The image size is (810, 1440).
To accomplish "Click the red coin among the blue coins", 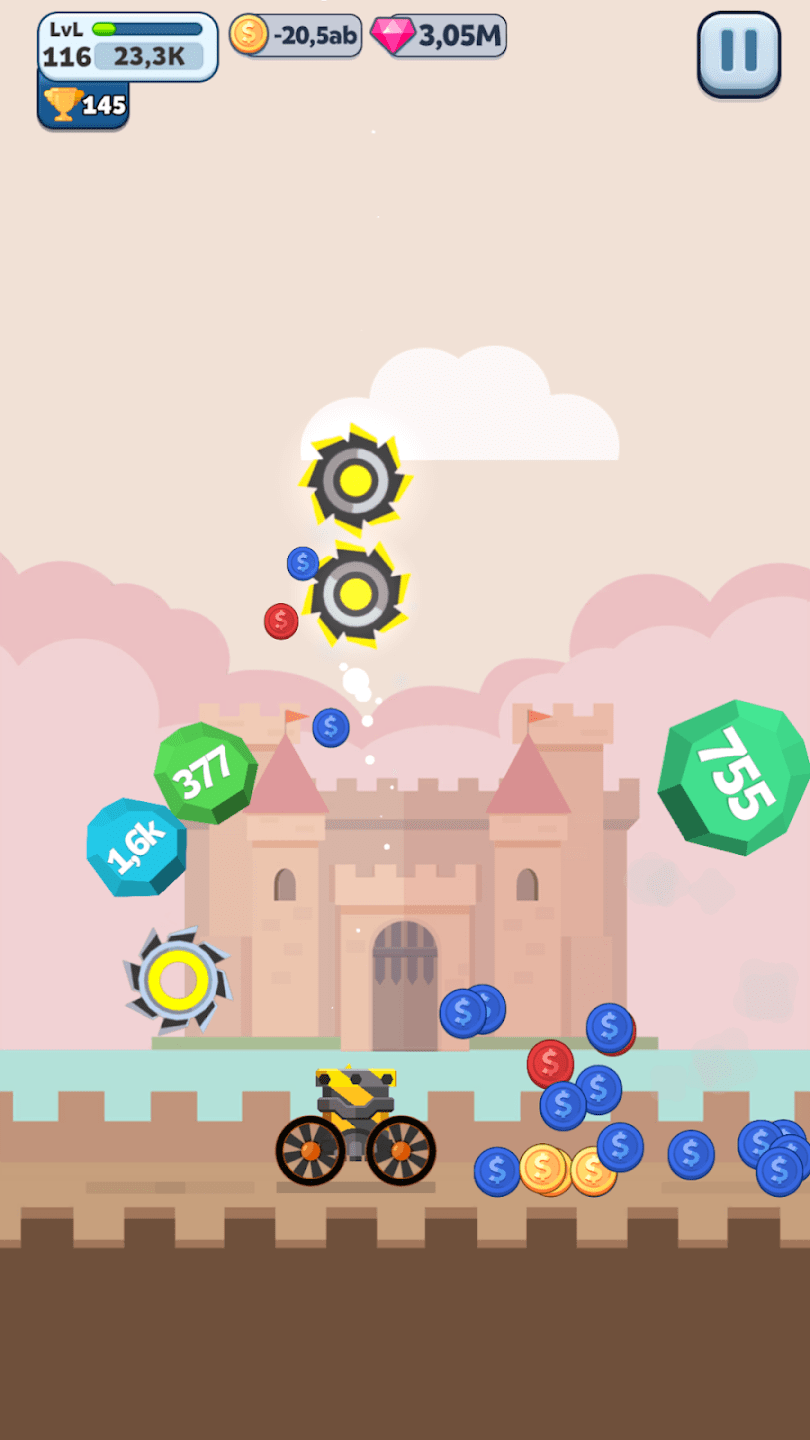I will (550, 1063).
